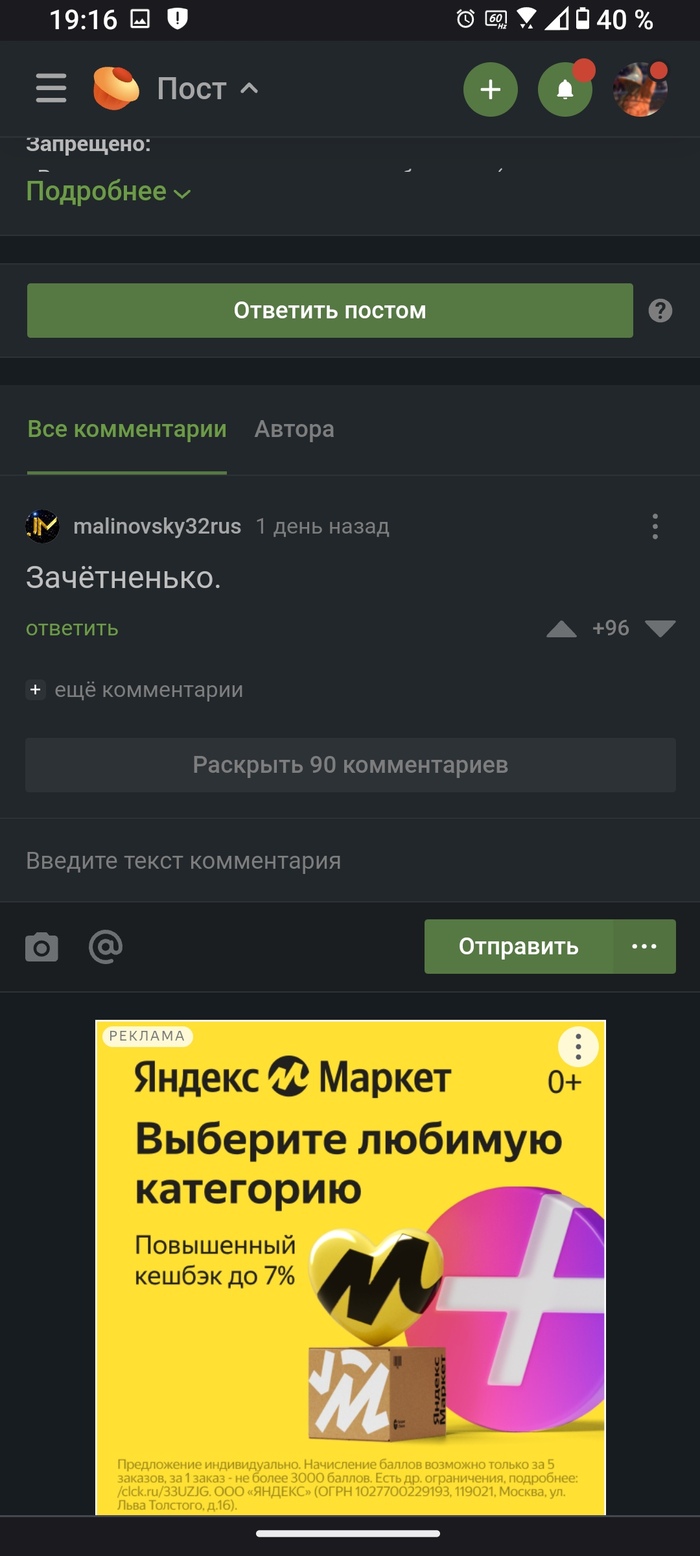Open help question mark beside «Ответить постом»
Image resolution: width=700 pixels, height=1556 pixels.
click(660, 311)
